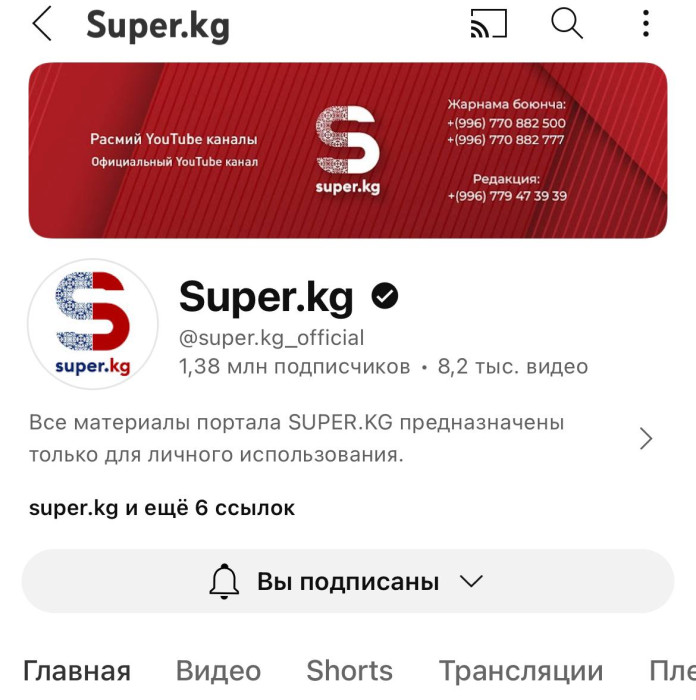Switch to the Shorts tab
The height and width of the screenshot is (700, 696).
pos(349,670)
